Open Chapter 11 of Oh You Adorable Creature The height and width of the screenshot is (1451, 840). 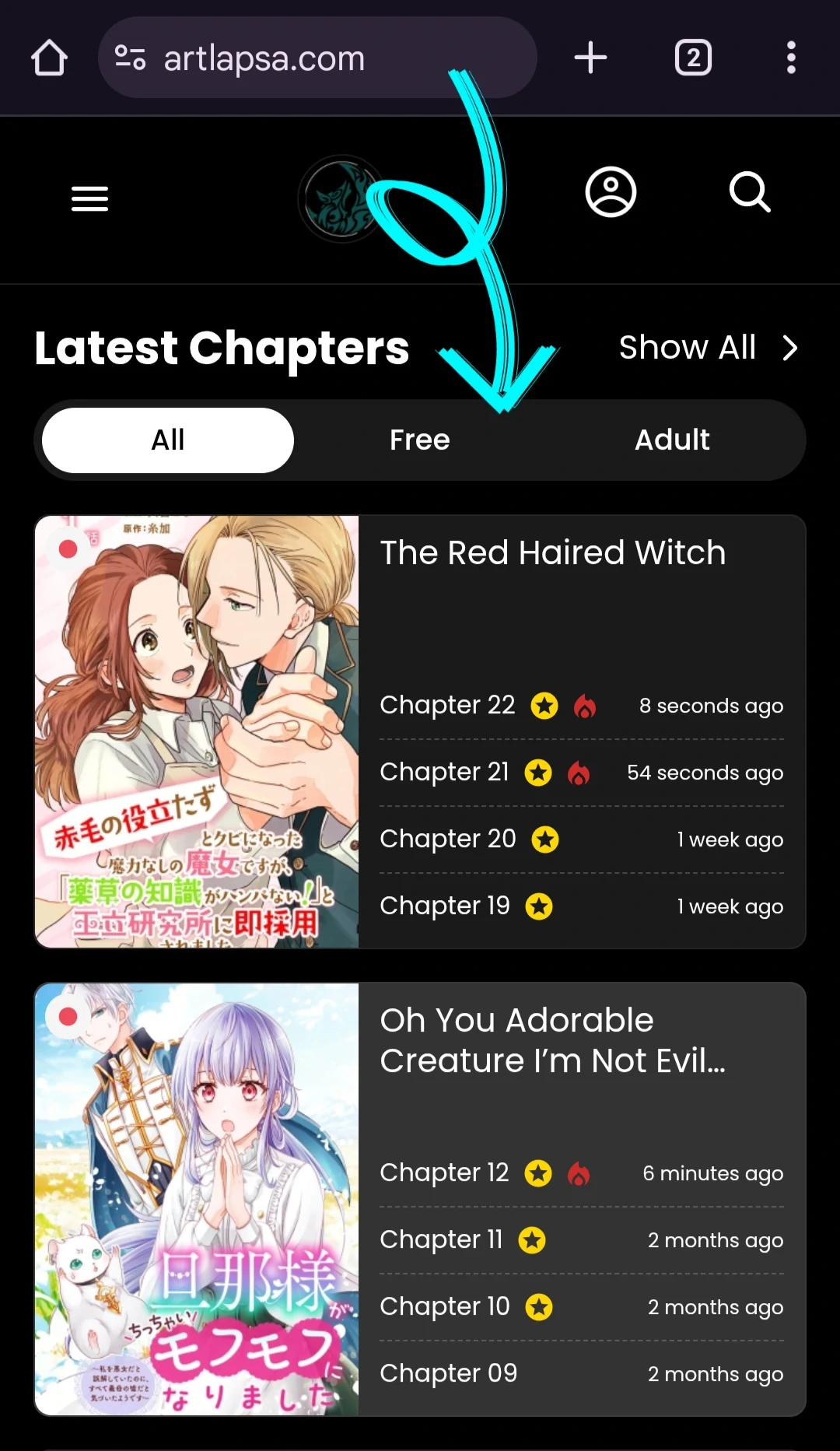point(441,1240)
